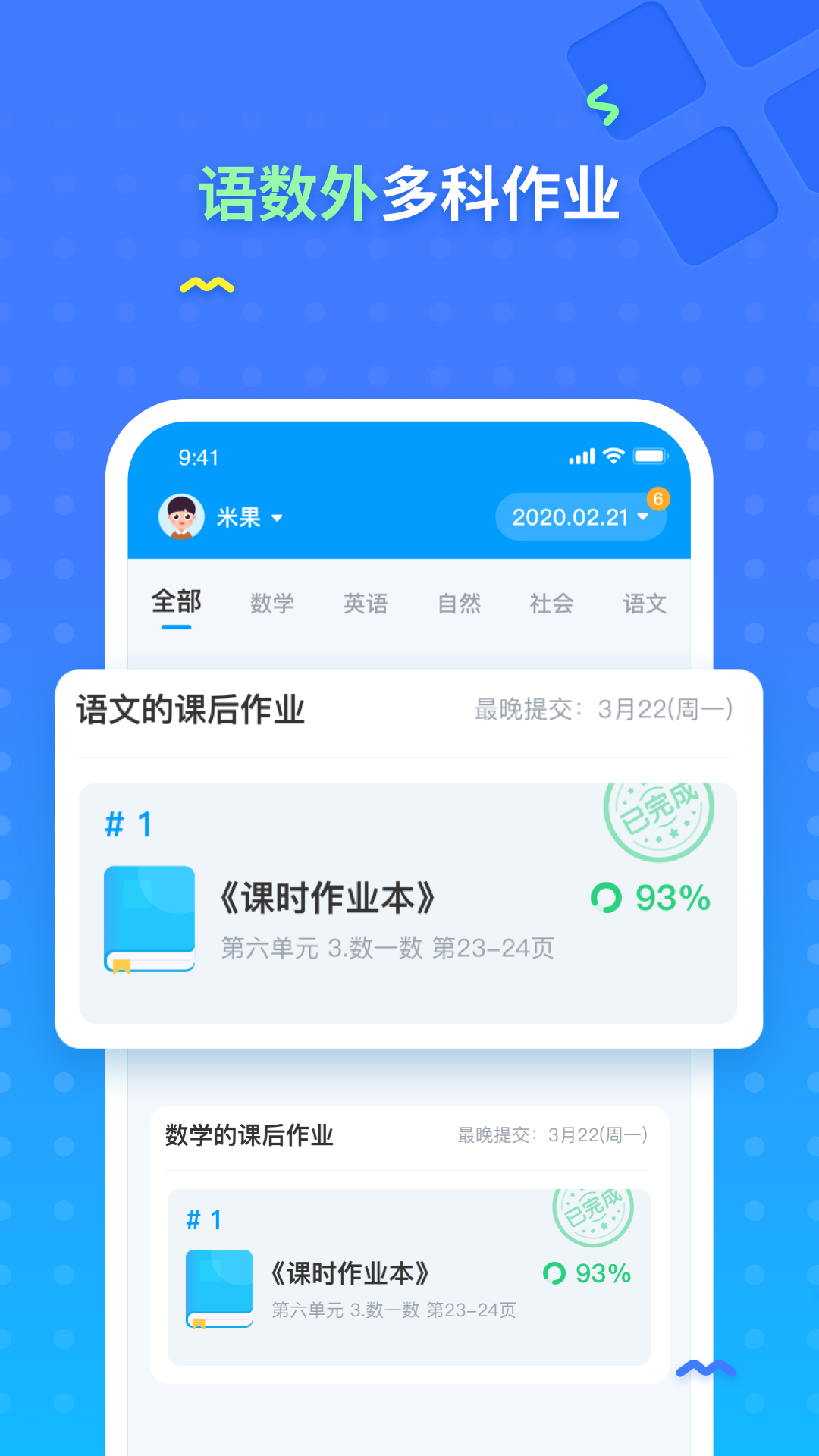Tap the 已完成 completion stamp on 语文 card

[x=661, y=815]
